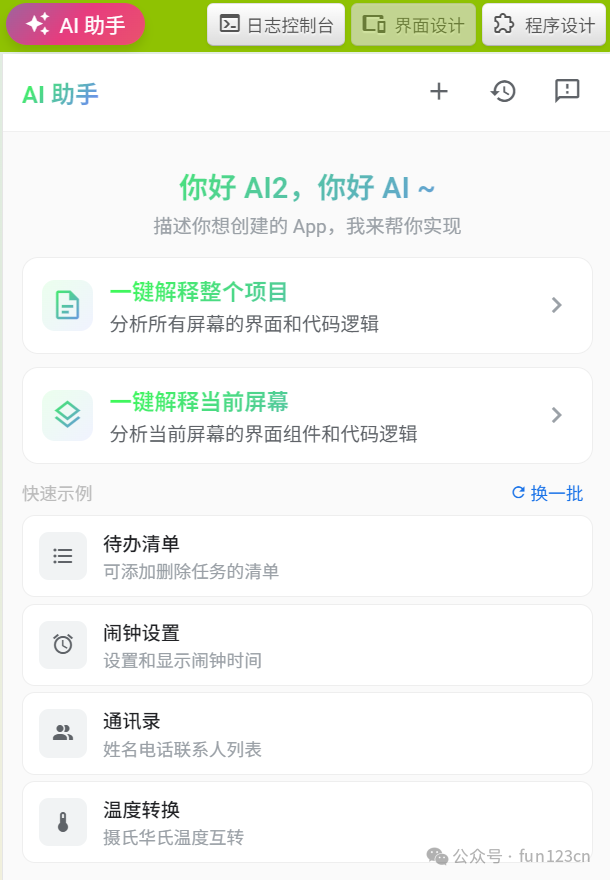Open the chat history icon
The width and height of the screenshot is (610, 880).
pos(503,91)
